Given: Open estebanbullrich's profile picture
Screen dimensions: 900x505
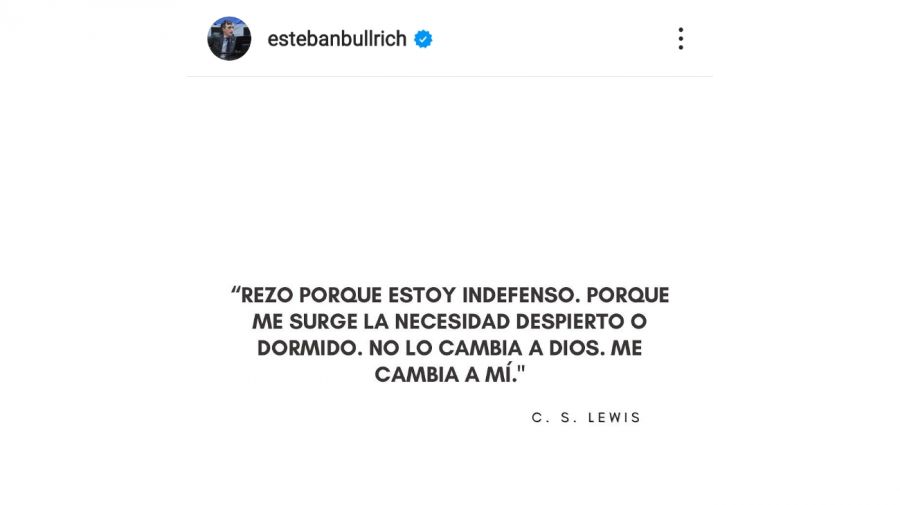Looking at the screenshot, I should point(229,39).
